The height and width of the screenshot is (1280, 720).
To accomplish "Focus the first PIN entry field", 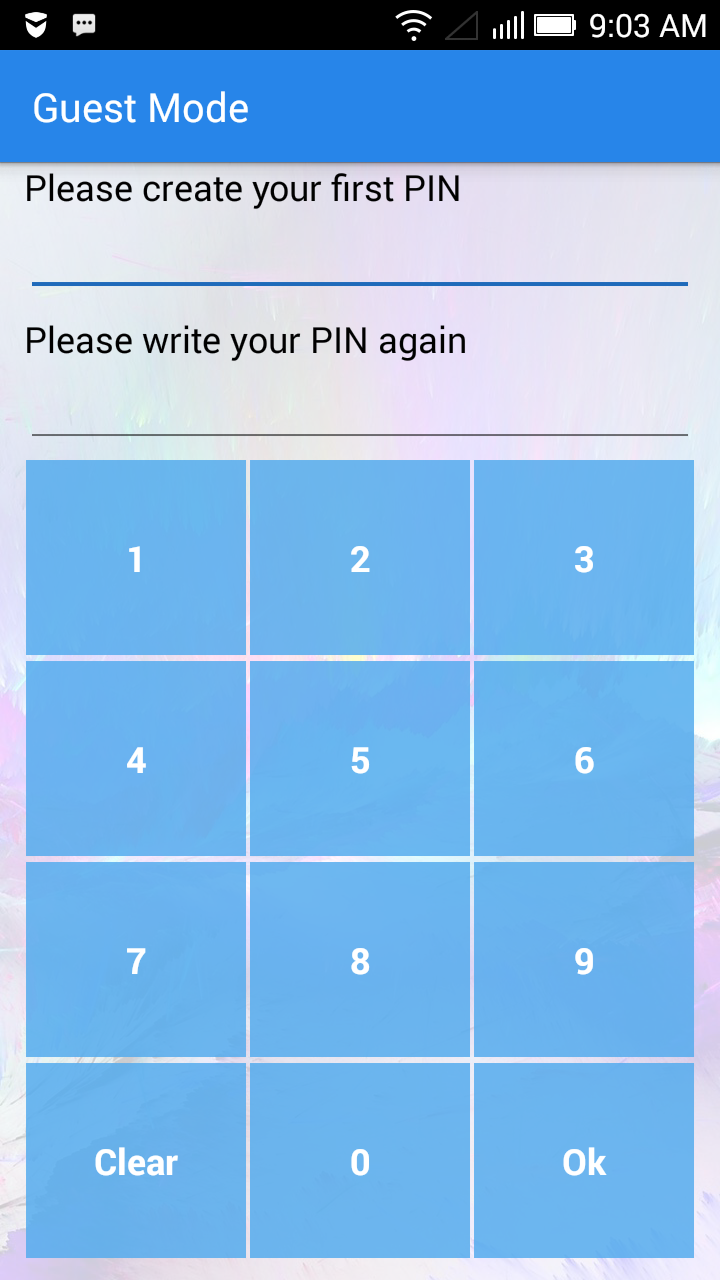I will pyautogui.click(x=360, y=256).
